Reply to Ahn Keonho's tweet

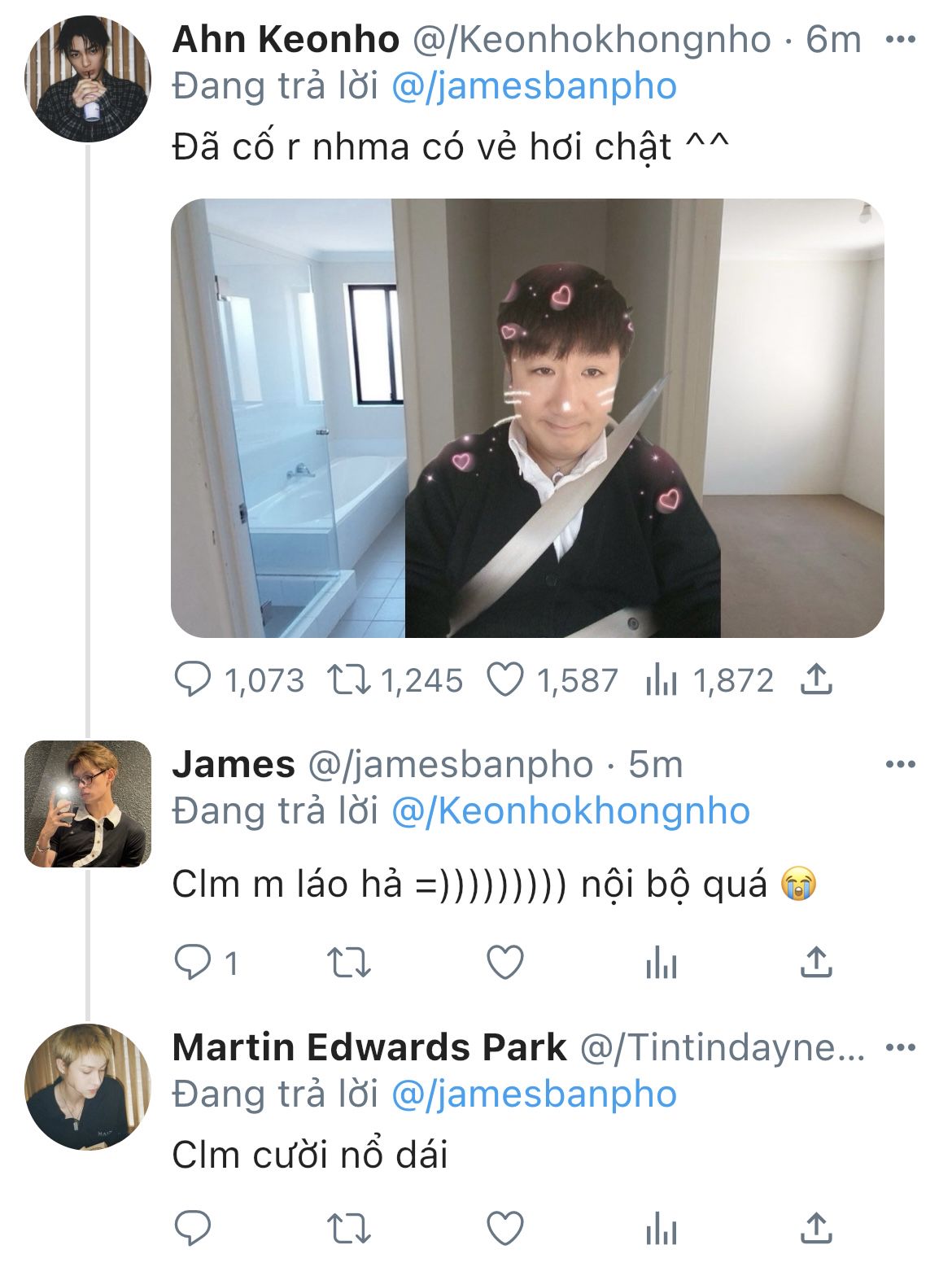tap(194, 680)
